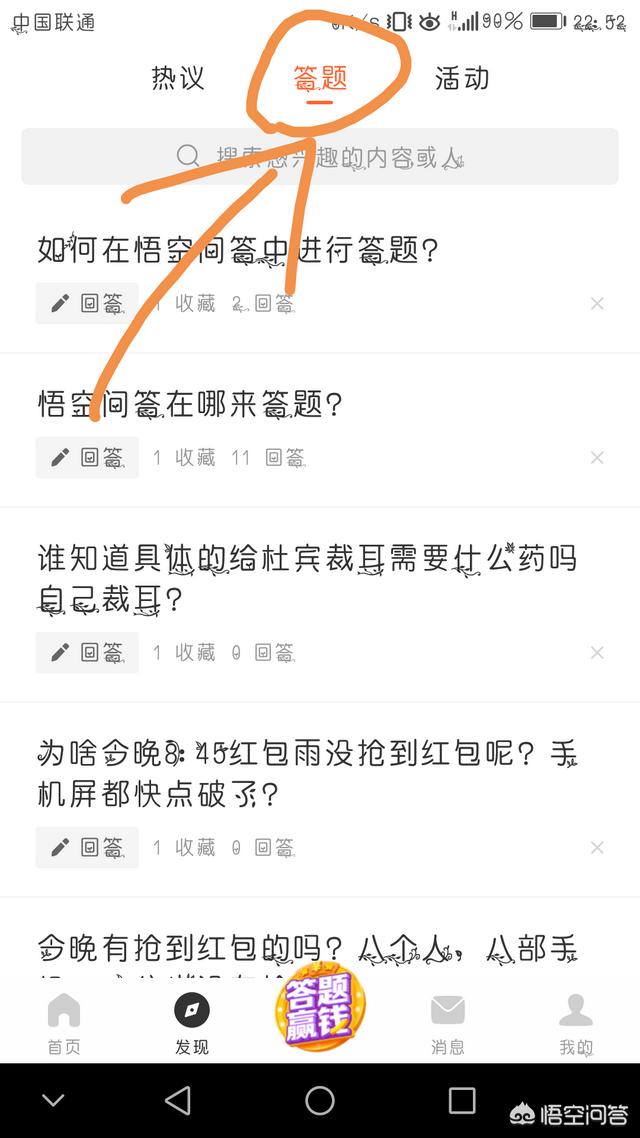The width and height of the screenshot is (640, 1138).
Task: Open the 我的 profile tab
Action: coord(576,1023)
